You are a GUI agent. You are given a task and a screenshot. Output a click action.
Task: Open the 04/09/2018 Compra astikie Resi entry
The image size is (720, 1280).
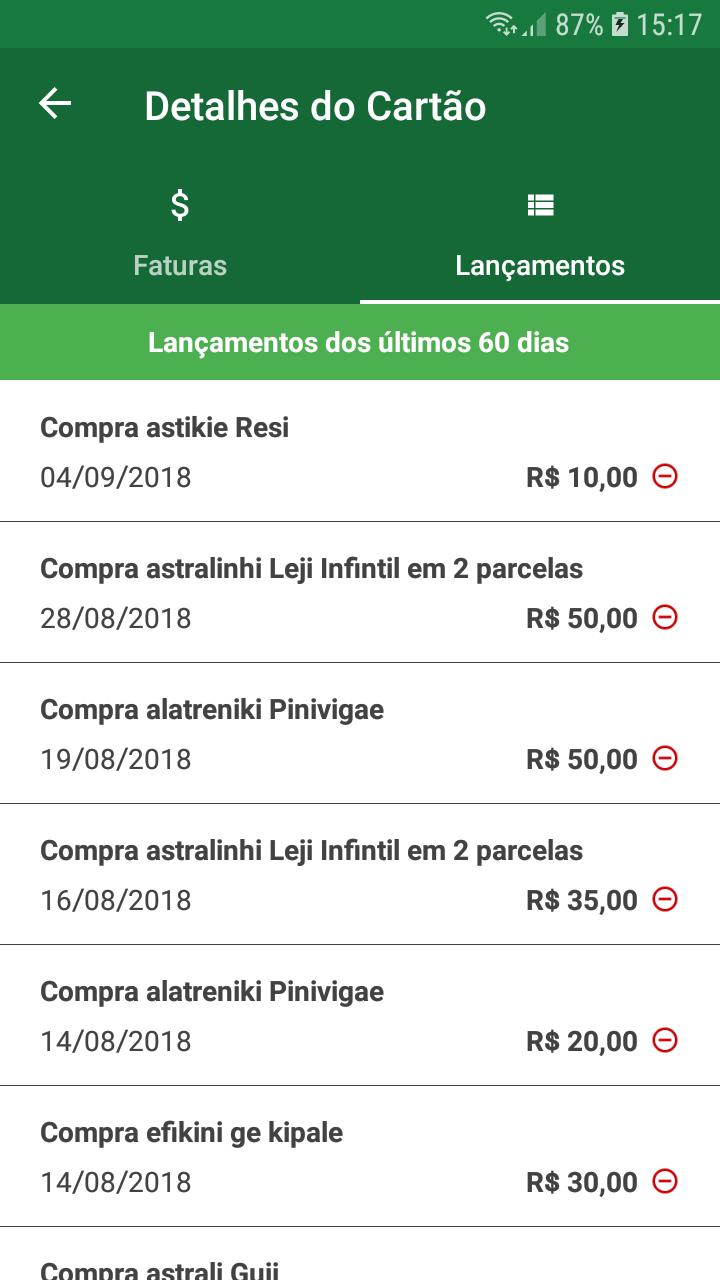[360, 451]
